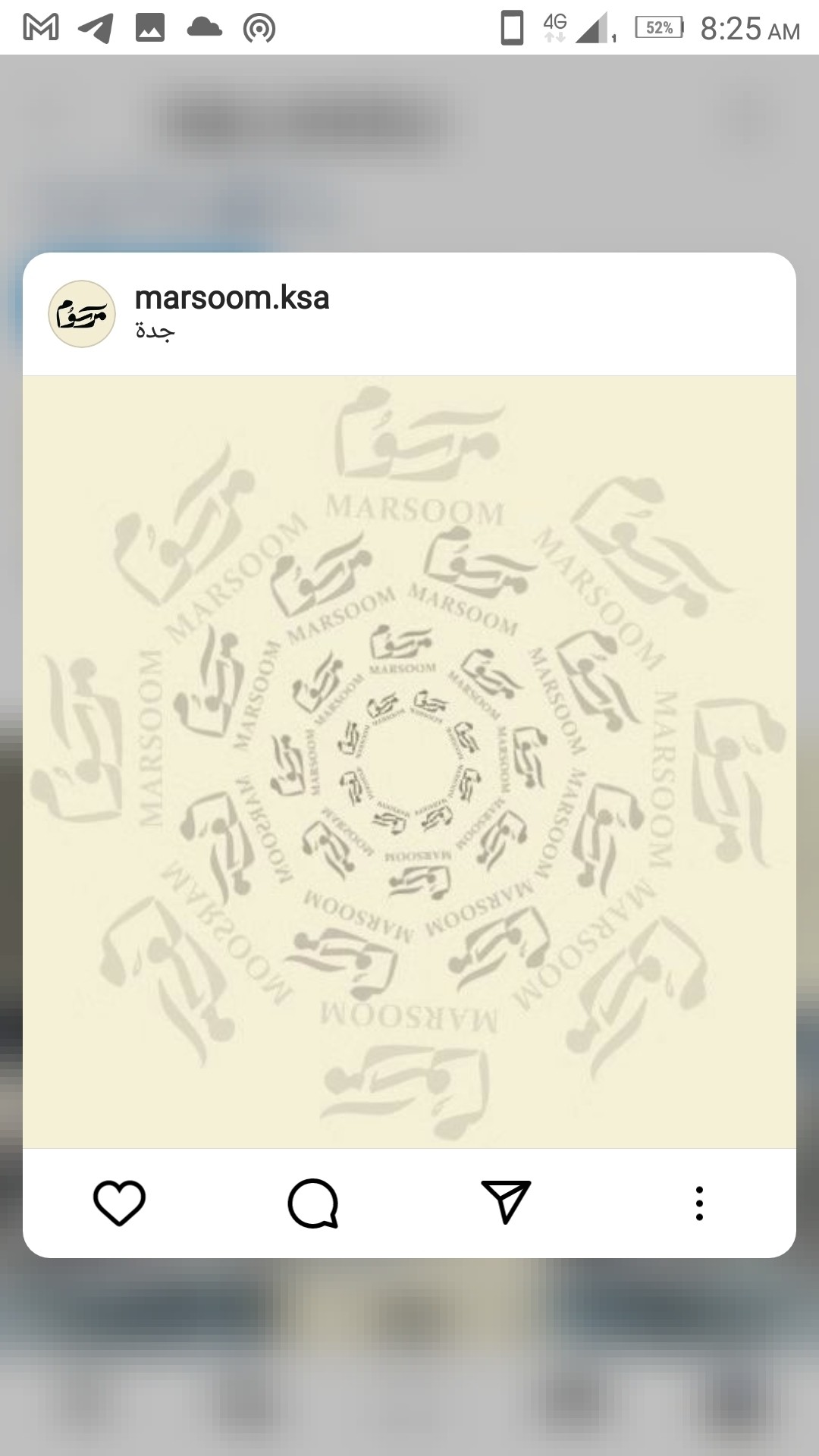819x1456 pixels.
Task: Share the post via direct message
Action: [x=506, y=1202]
